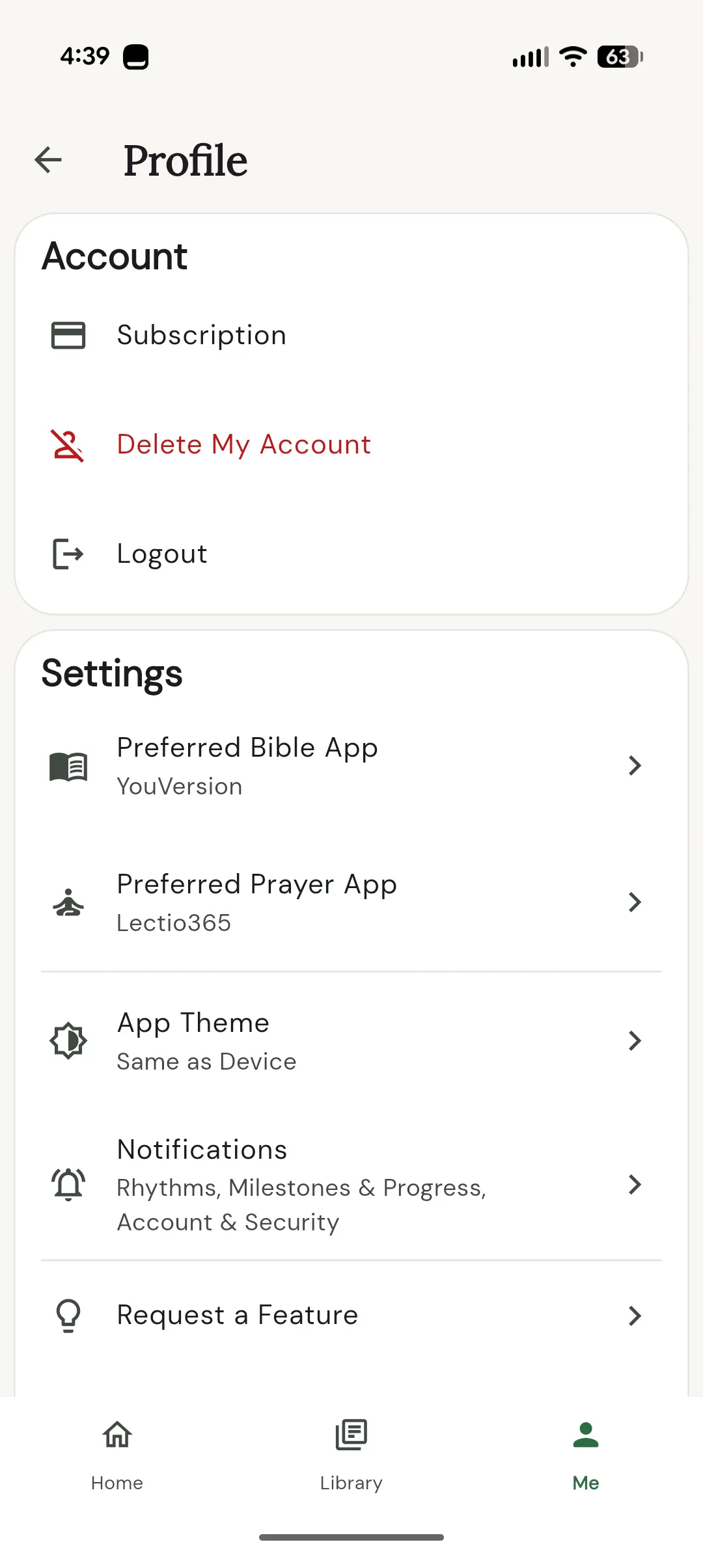Expand the Preferred Bible App chevron
Image resolution: width=703 pixels, height=1568 pixels.
coord(635,766)
